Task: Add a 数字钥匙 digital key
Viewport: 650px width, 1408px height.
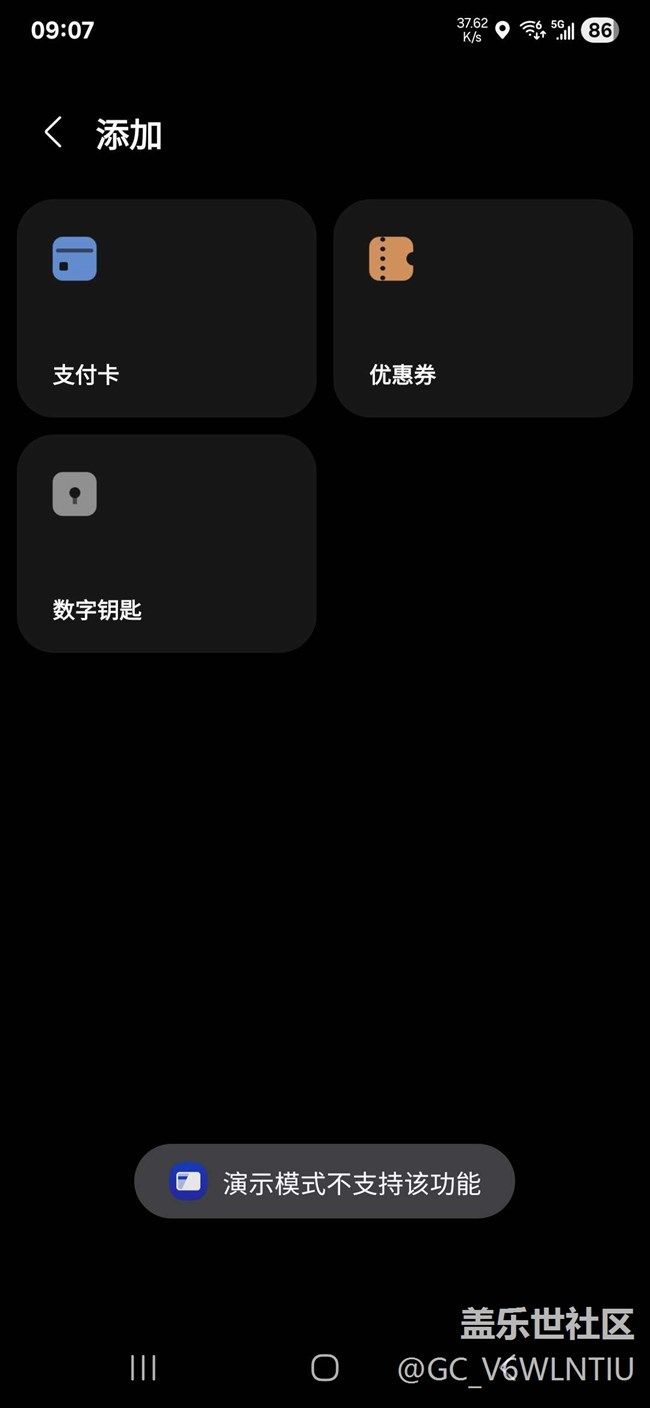Action: tap(167, 543)
